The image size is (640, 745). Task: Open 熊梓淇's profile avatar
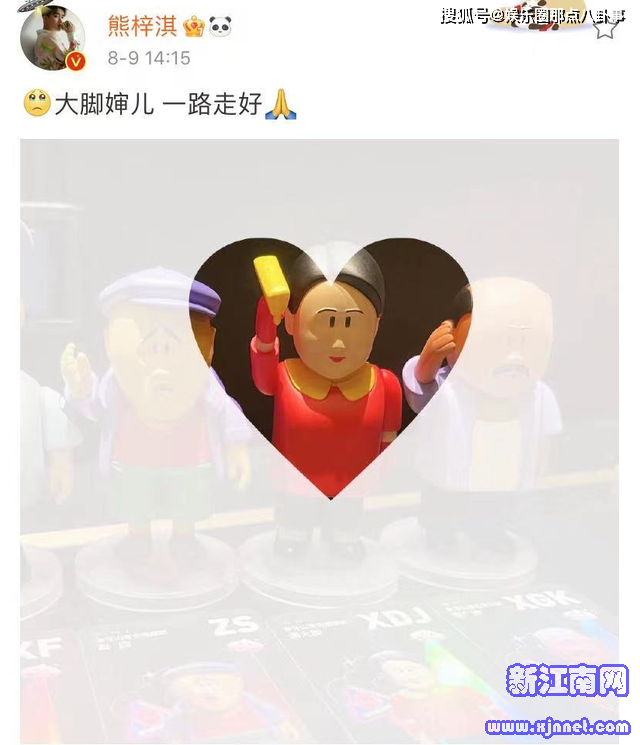[52, 38]
